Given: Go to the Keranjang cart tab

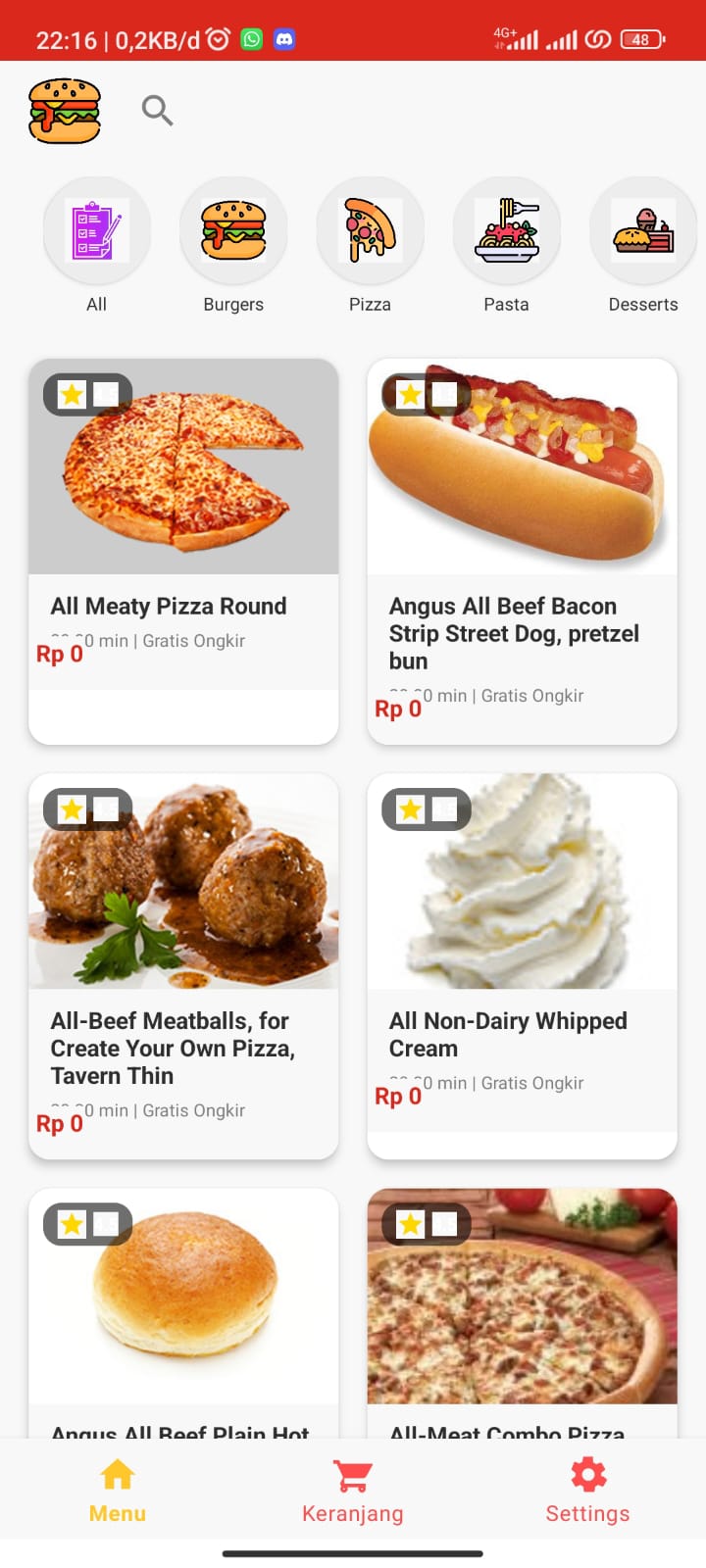Looking at the screenshot, I should click(x=353, y=1491).
